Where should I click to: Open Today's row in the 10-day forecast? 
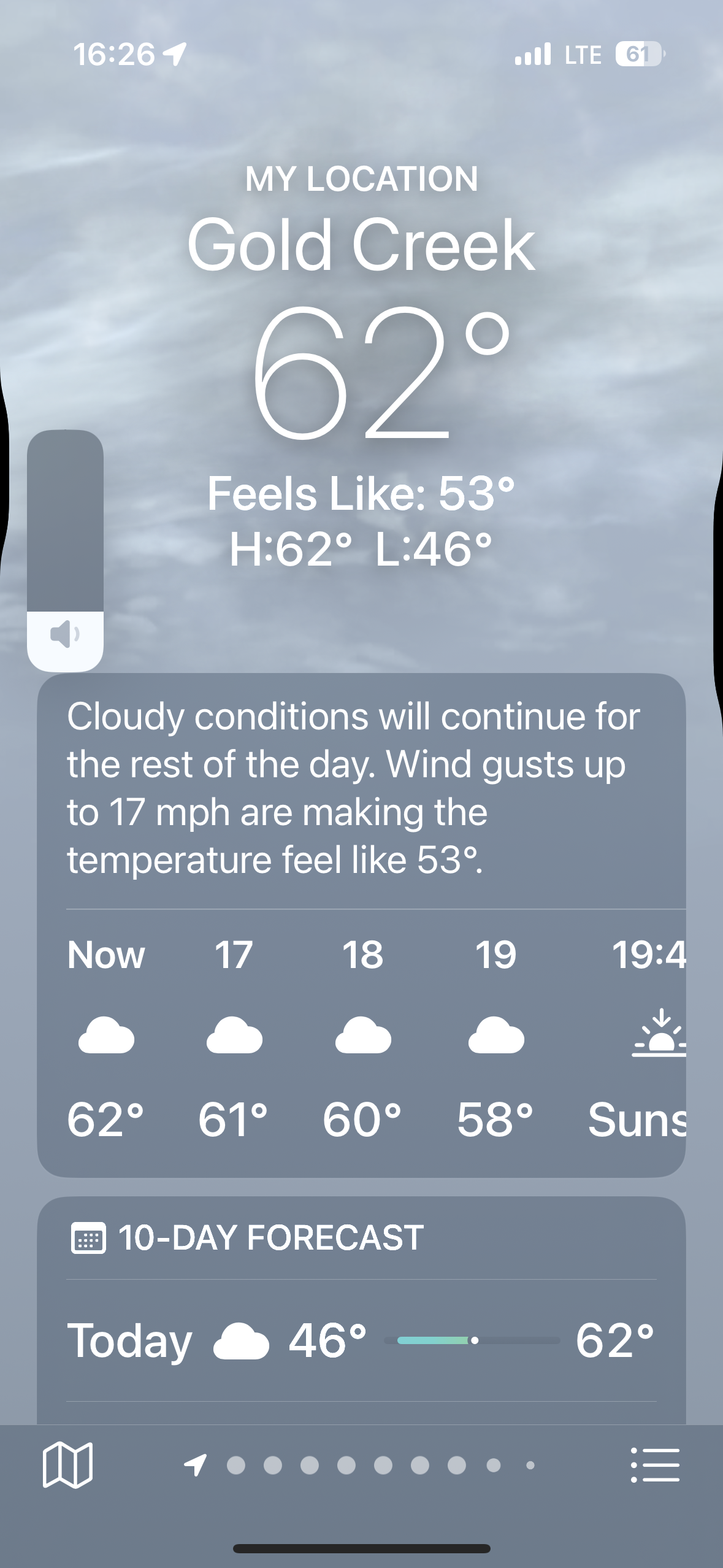pos(361,1340)
